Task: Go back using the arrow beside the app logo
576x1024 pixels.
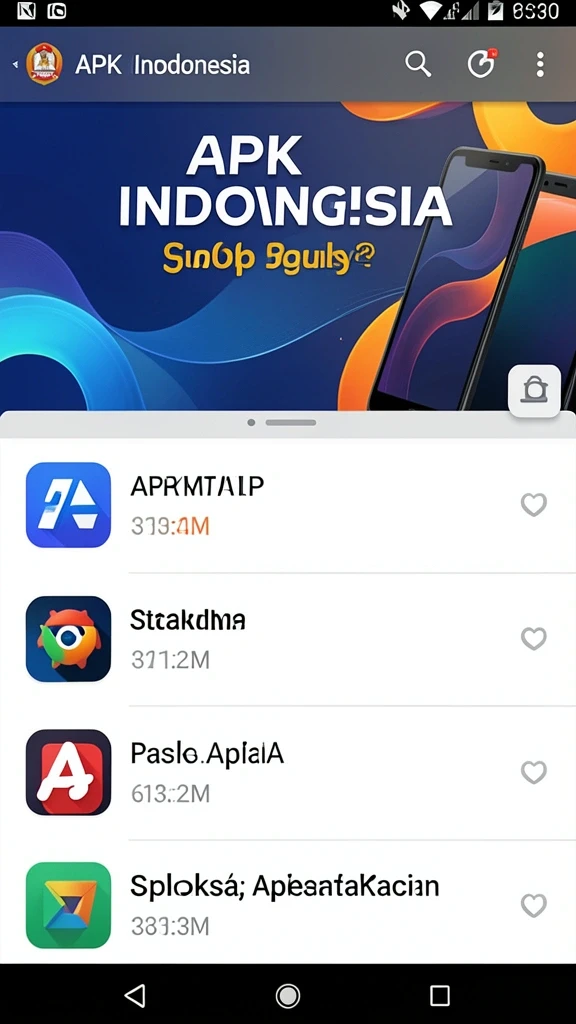Action: coord(15,65)
